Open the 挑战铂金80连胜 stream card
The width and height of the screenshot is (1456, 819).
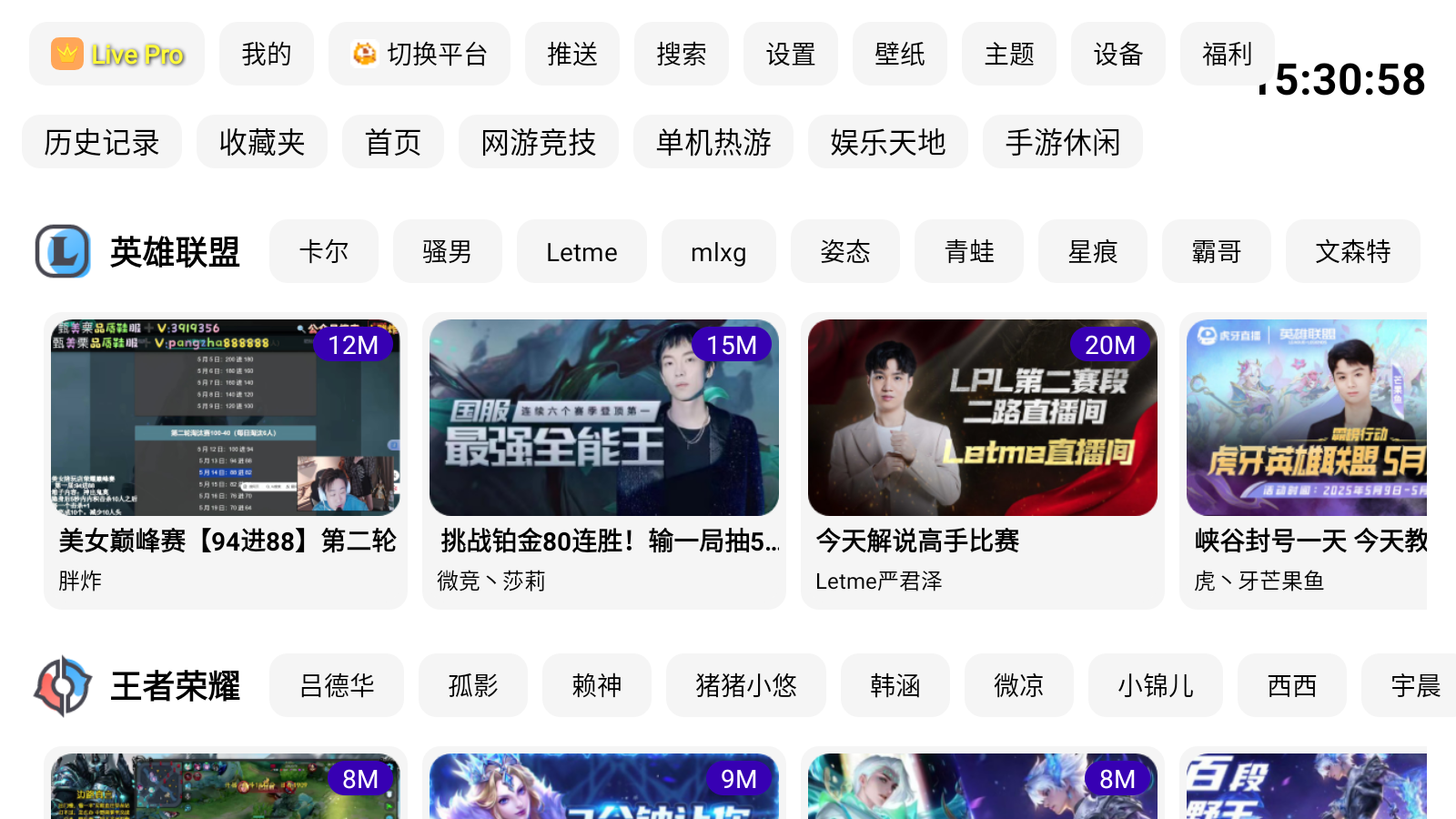[x=604, y=460]
